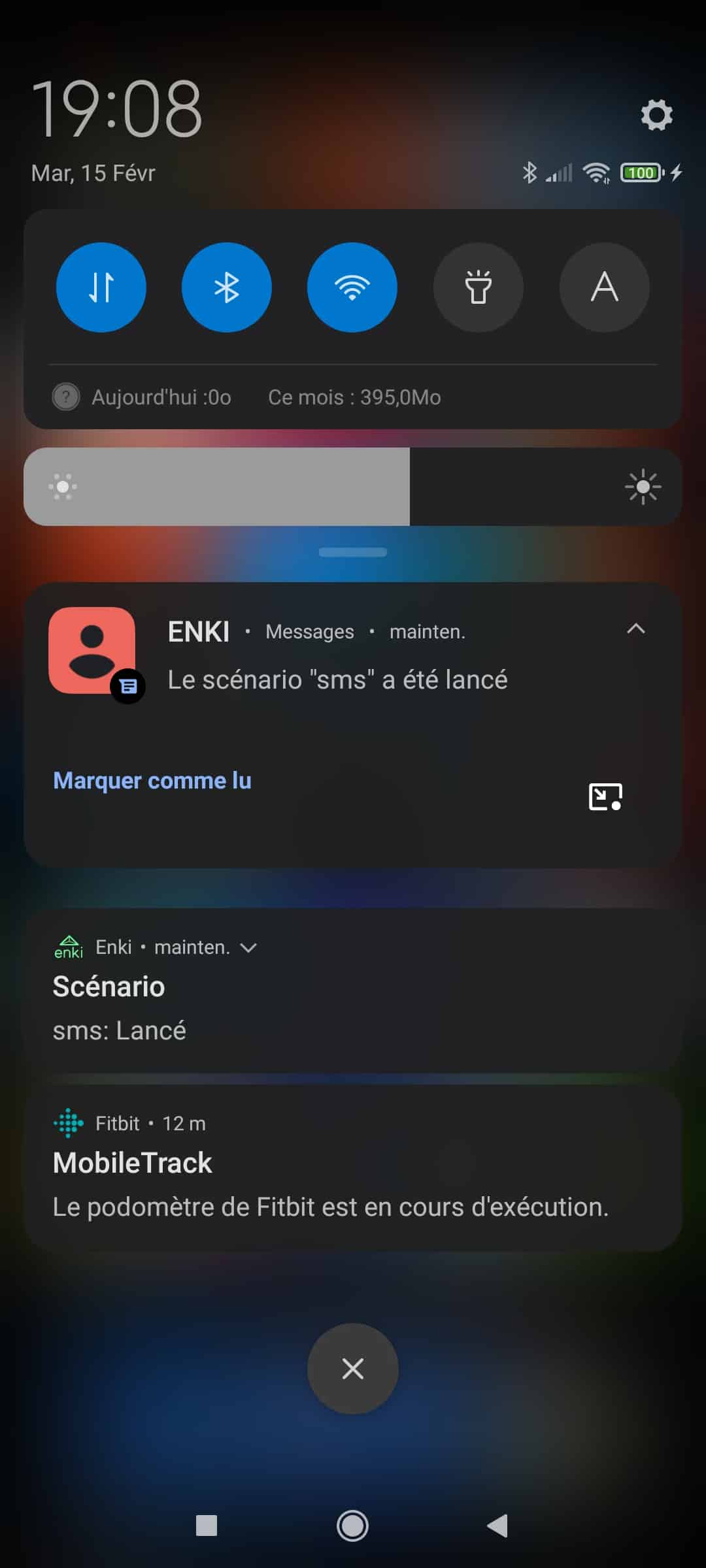Open the Fitbit MobileTrack notification
Image resolution: width=706 pixels, height=1568 pixels.
pos(353,1169)
